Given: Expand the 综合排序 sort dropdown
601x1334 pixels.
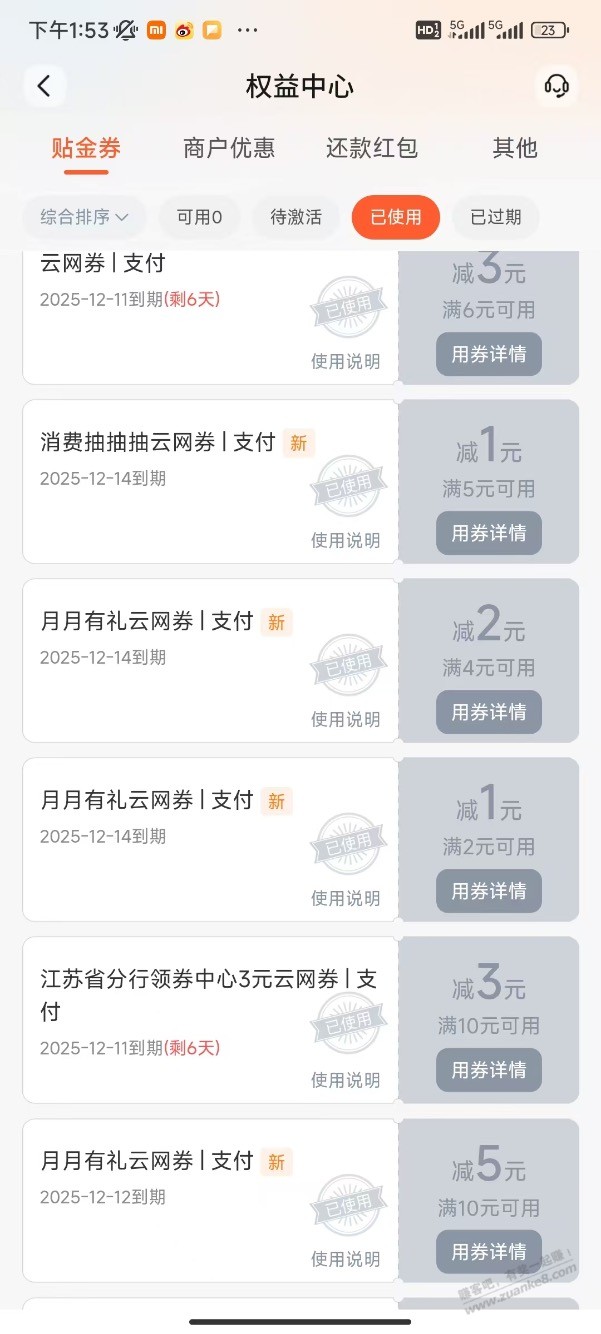Looking at the screenshot, I should (x=85, y=217).
